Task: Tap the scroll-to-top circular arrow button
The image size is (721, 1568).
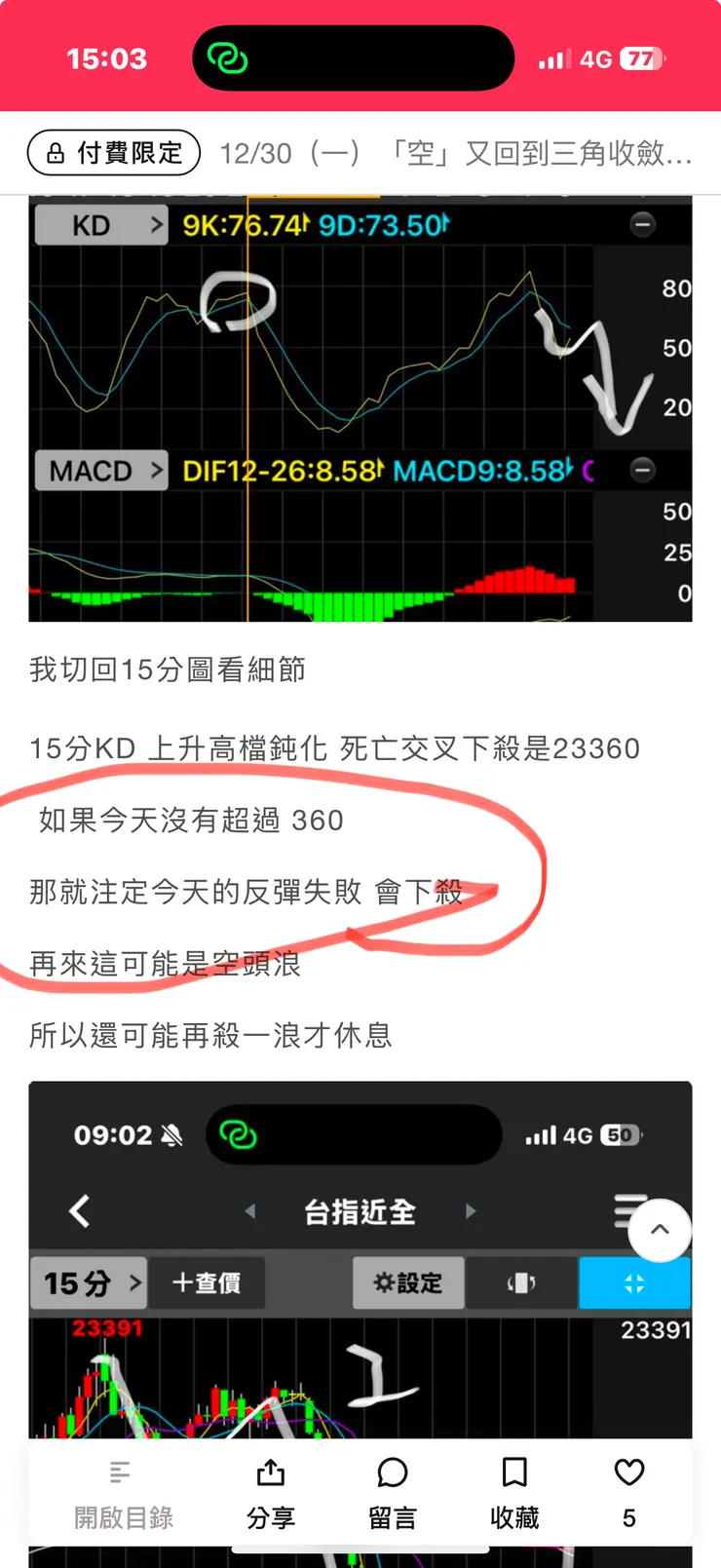Action: pyautogui.click(x=660, y=1230)
